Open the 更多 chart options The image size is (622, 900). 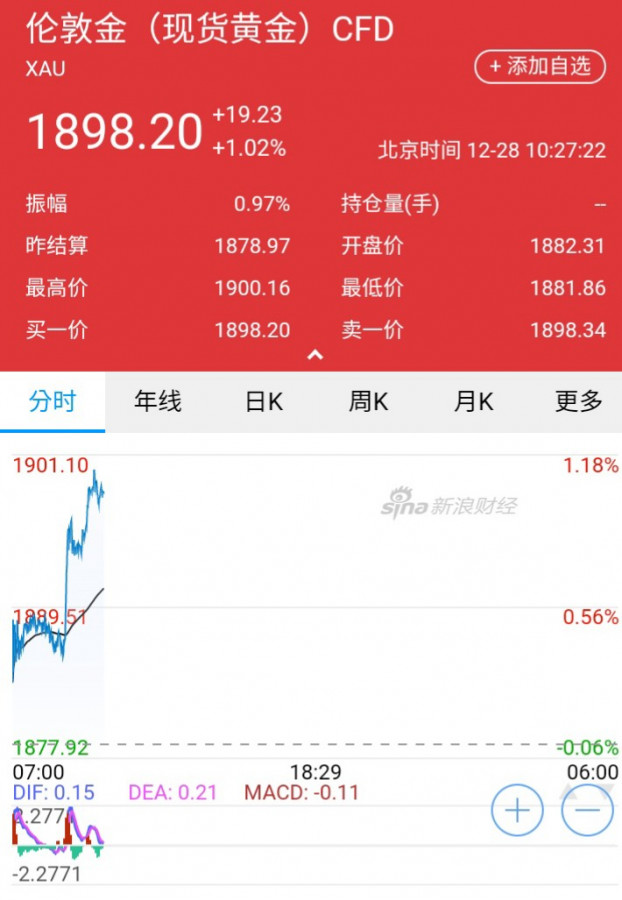click(579, 402)
